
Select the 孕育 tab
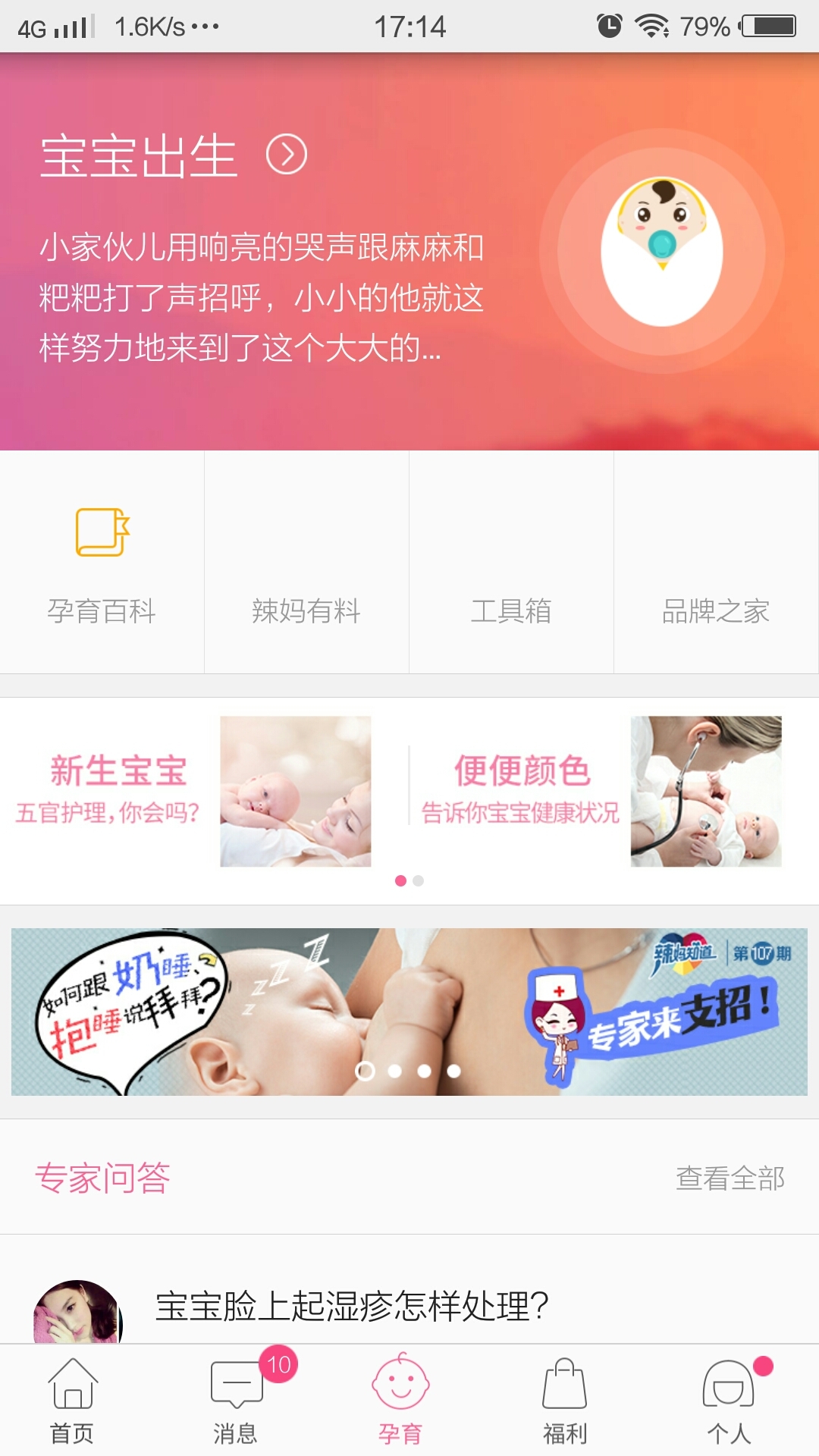pos(400,1401)
